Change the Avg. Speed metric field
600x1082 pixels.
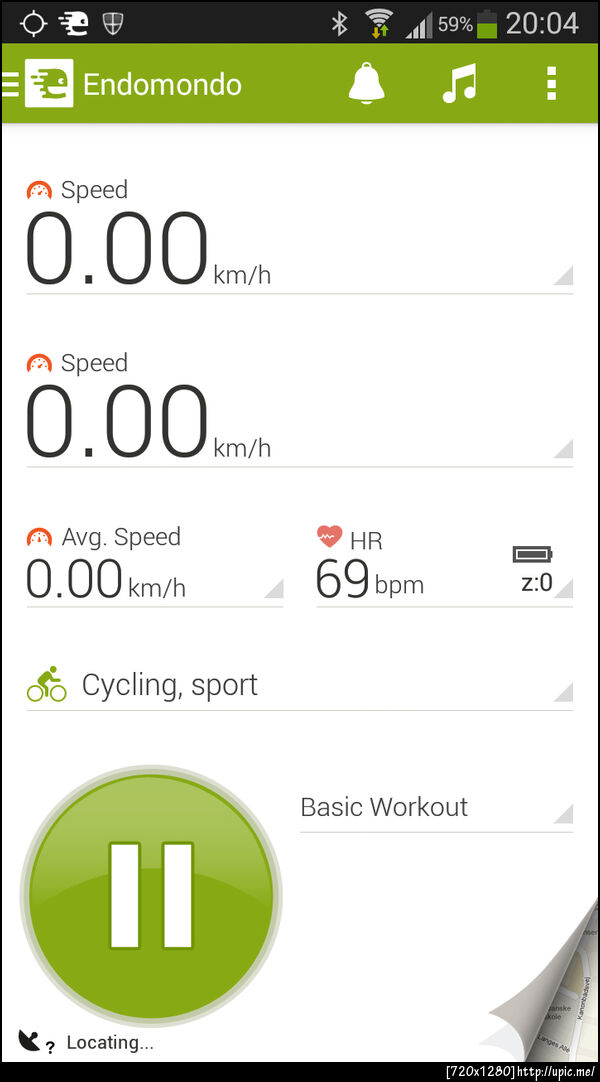[155, 565]
